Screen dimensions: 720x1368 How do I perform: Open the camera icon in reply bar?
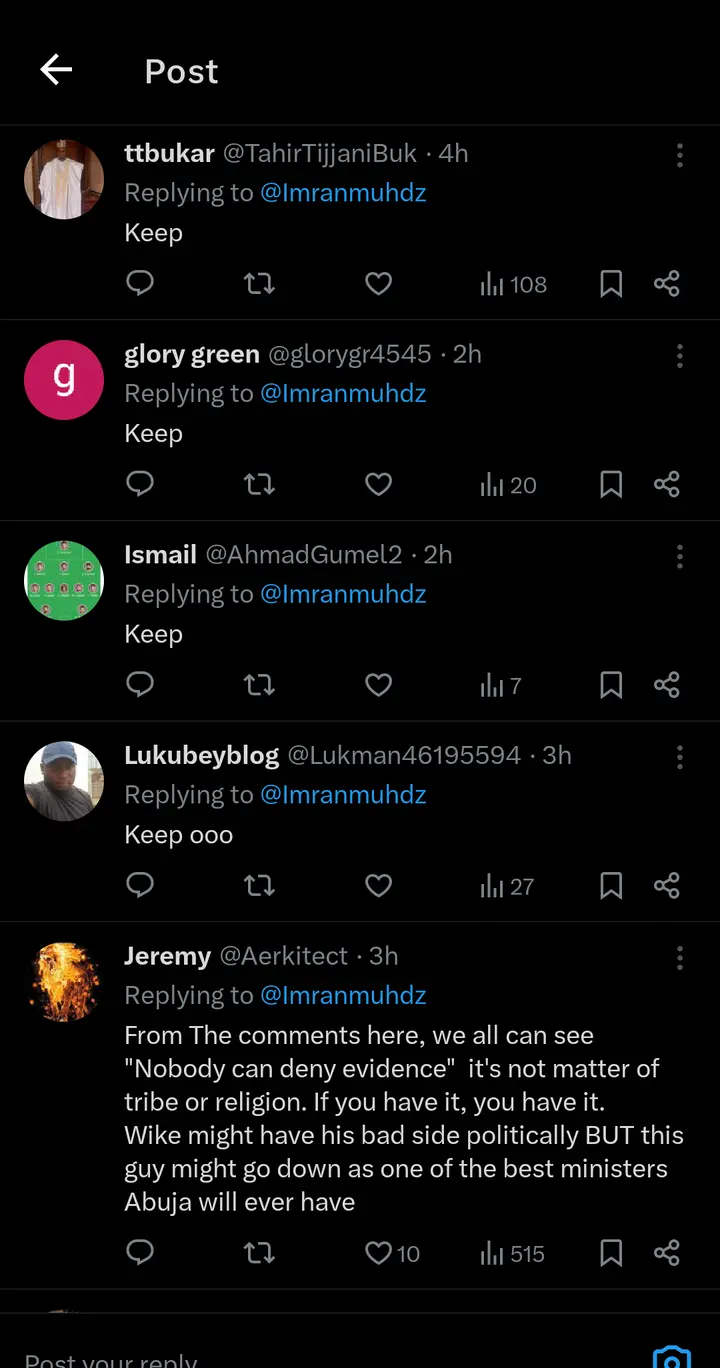[x=671, y=1358]
